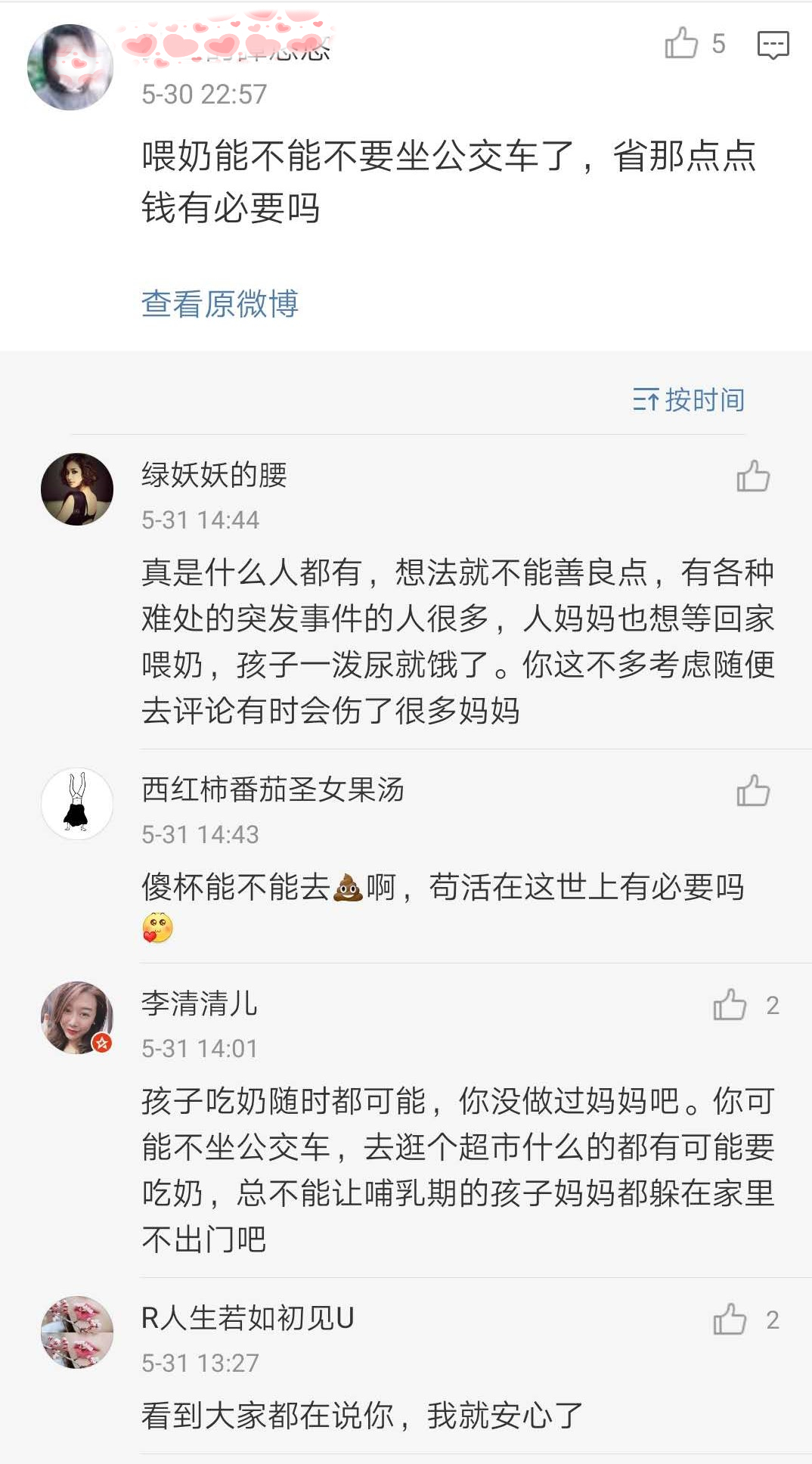Open the main poster's avatar
This screenshot has height=1464, width=812.
[x=70, y=66]
